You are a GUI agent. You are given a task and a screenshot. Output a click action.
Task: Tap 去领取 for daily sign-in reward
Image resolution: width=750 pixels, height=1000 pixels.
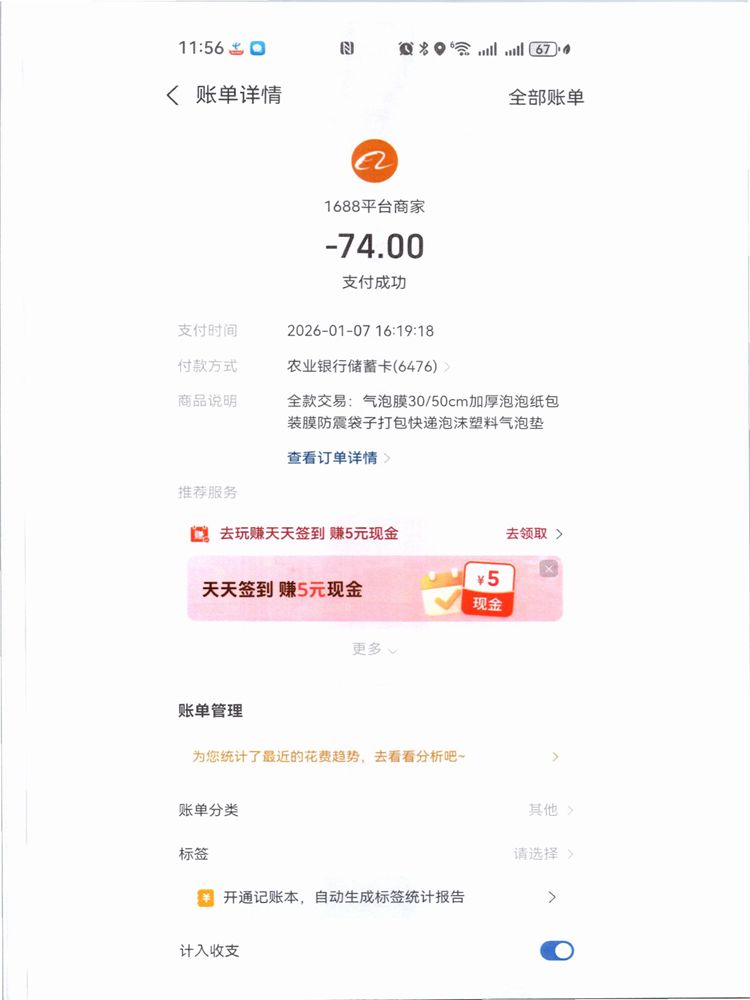pyautogui.click(x=534, y=534)
